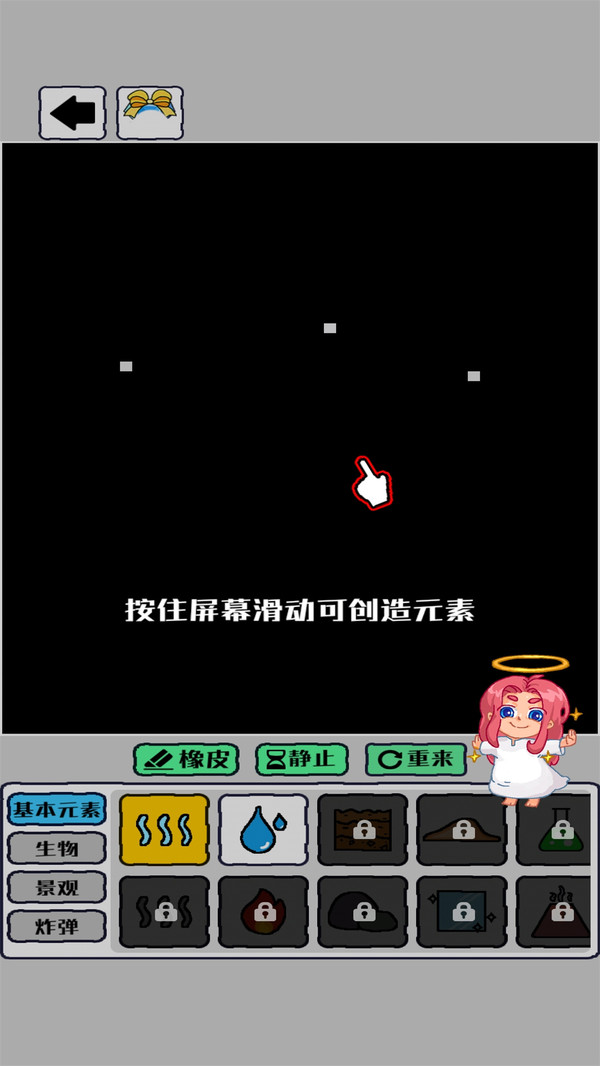Tap the locked glass element
The image size is (600, 1066).
click(x=462, y=912)
